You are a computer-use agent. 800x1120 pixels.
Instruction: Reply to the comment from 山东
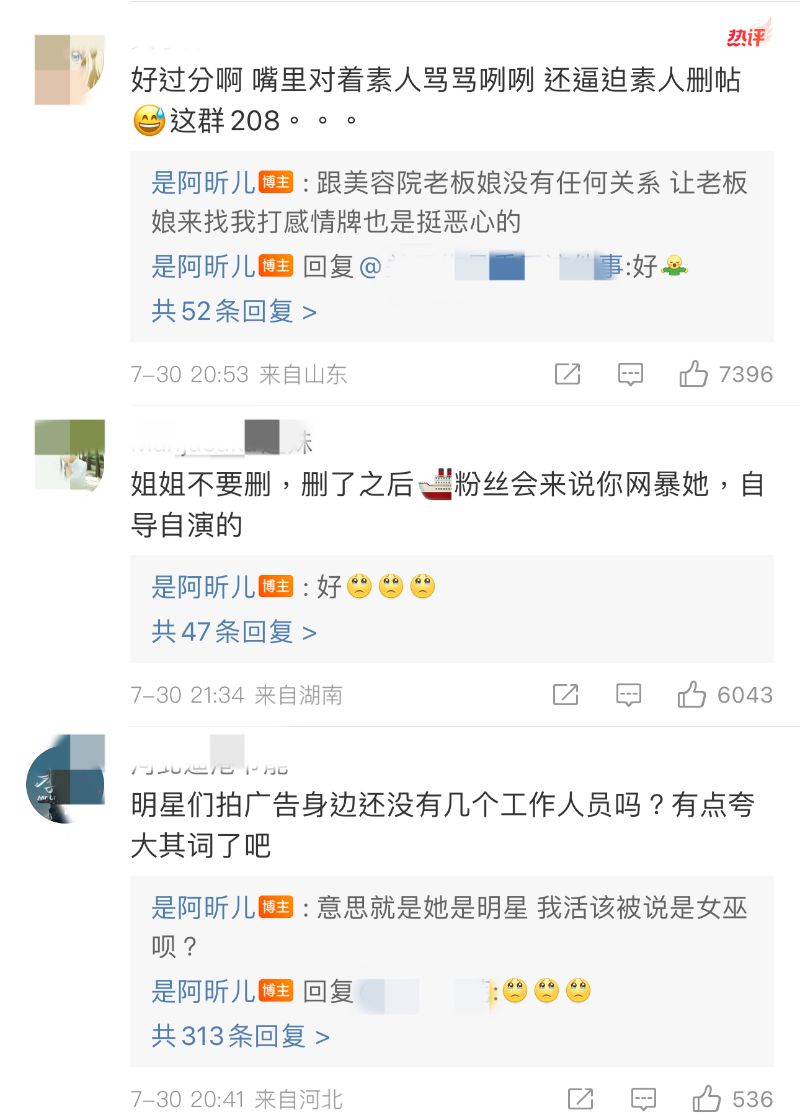click(630, 375)
